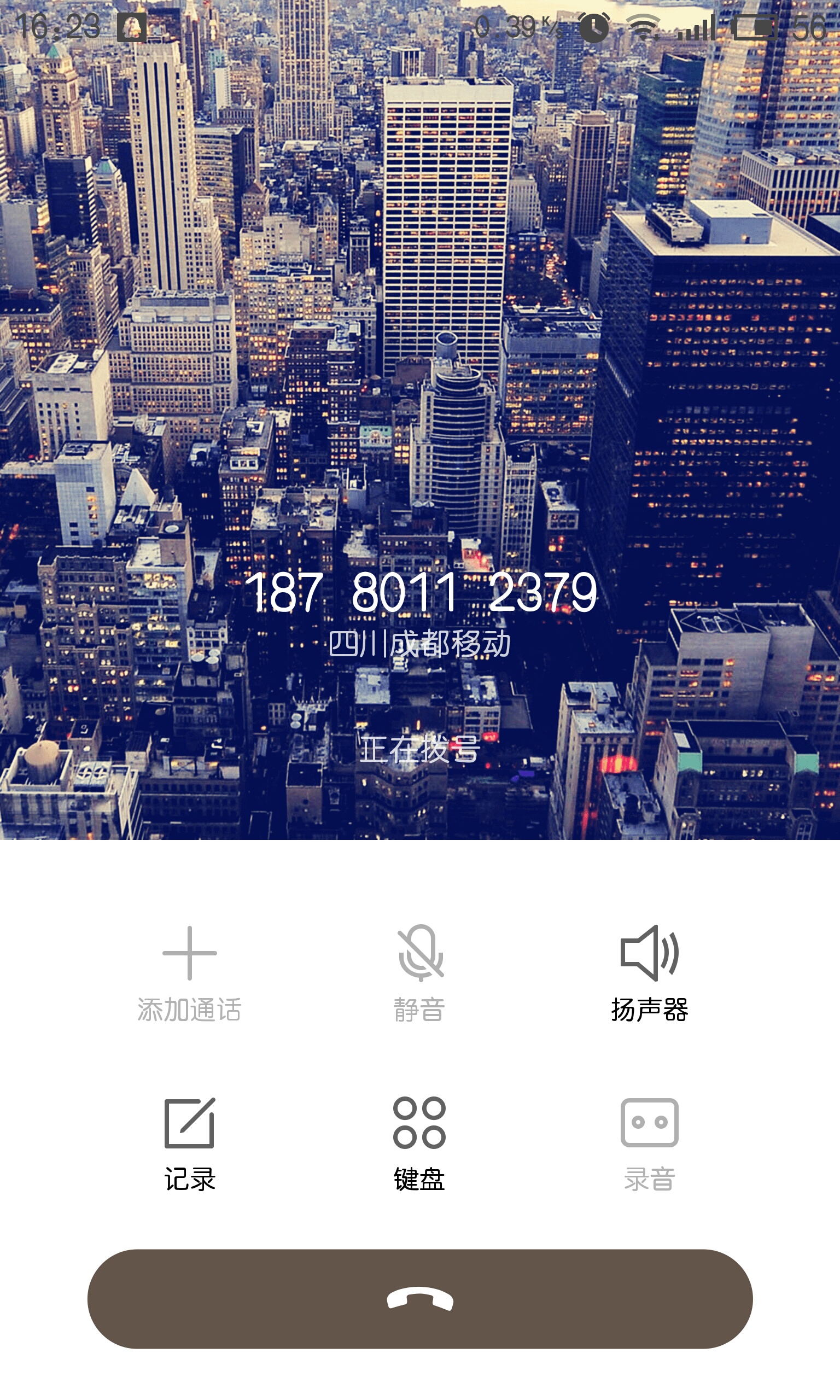This screenshot has height=1400, width=840.
Task: Start call recording (录音)
Action: pos(649,1144)
